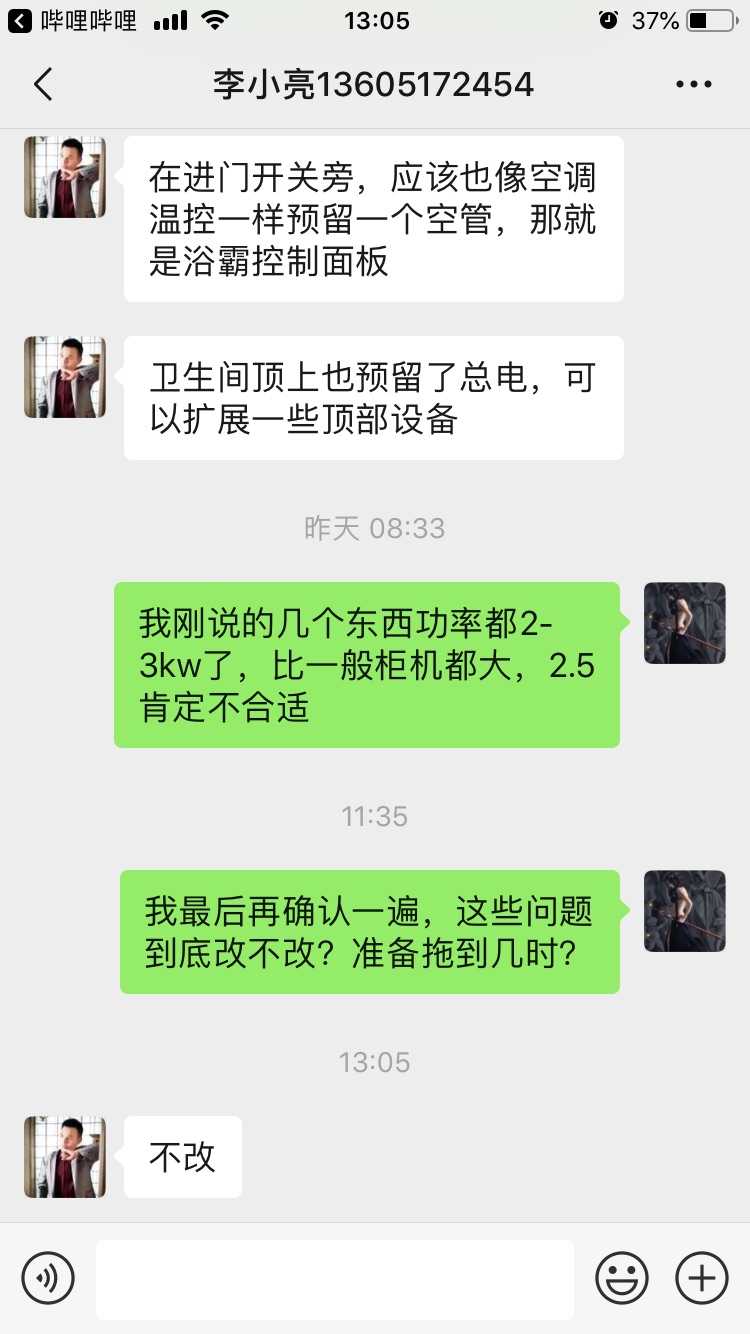Tap my avatar beside the 2-3kw message
Screen dimensions: 750x1334
[x=685, y=623]
